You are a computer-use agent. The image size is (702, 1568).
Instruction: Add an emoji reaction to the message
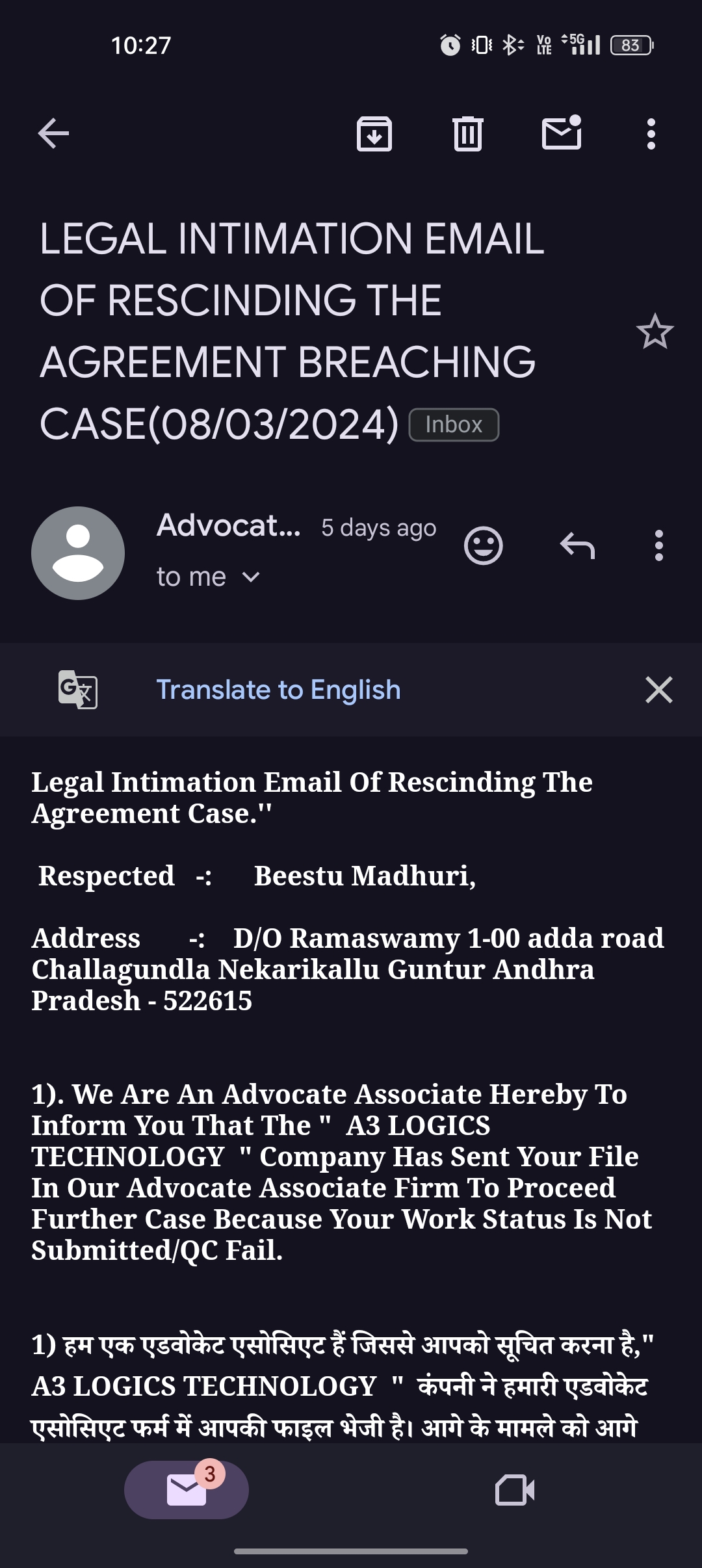click(483, 545)
